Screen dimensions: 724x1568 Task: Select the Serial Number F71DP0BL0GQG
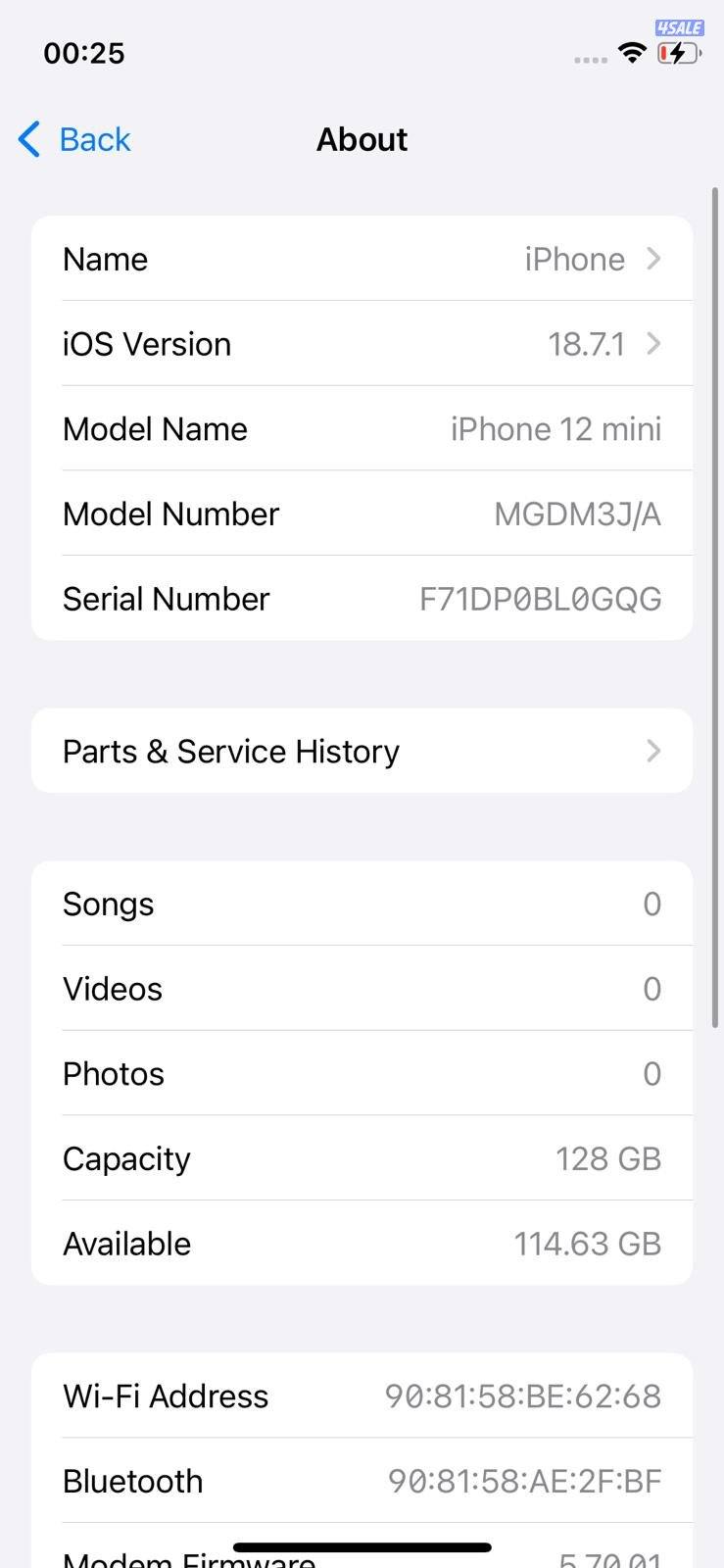pyautogui.click(x=539, y=599)
